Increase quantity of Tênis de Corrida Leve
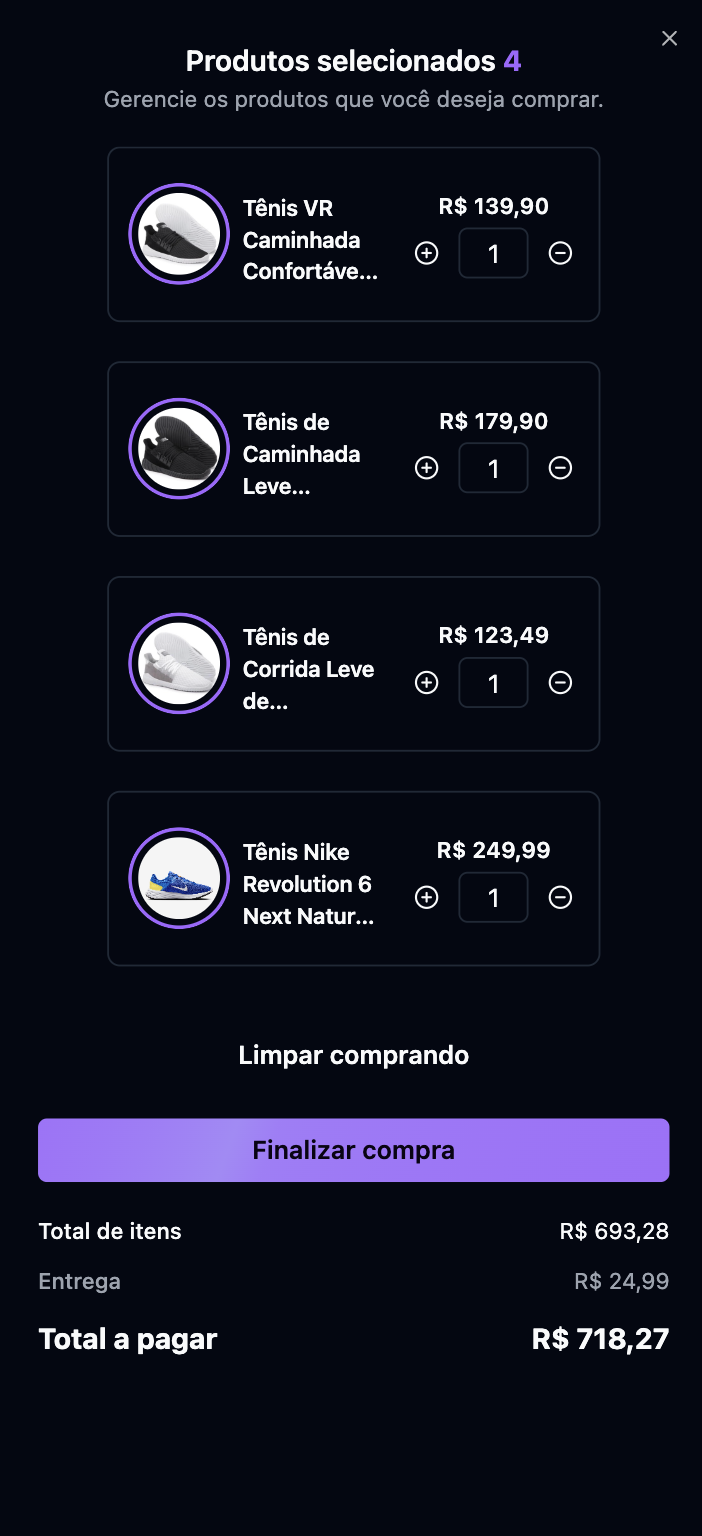 (x=427, y=683)
